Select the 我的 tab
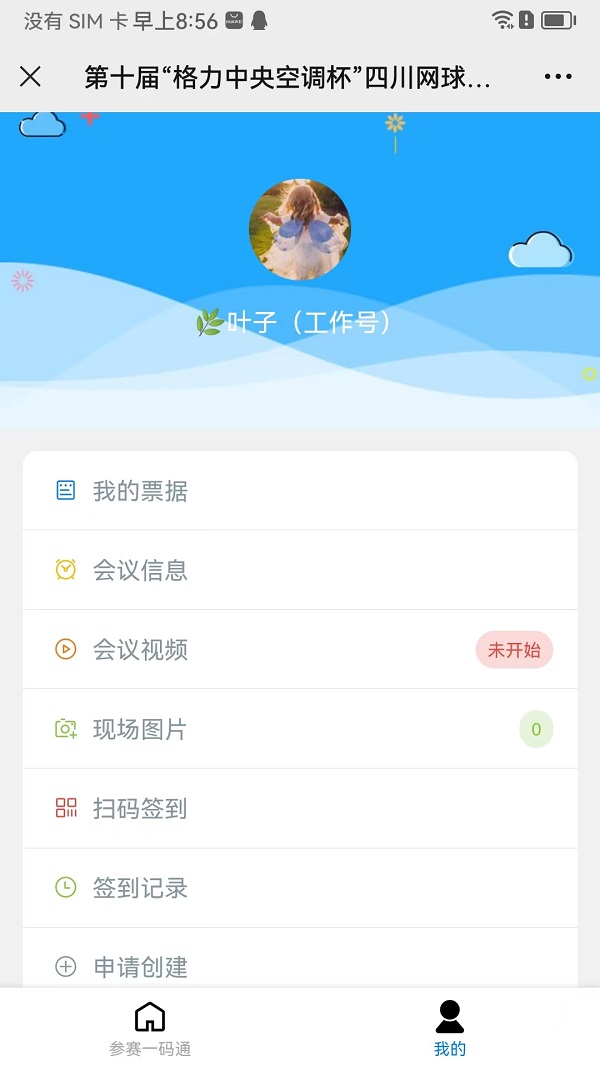The height and width of the screenshot is (1066, 600). 450,1028
